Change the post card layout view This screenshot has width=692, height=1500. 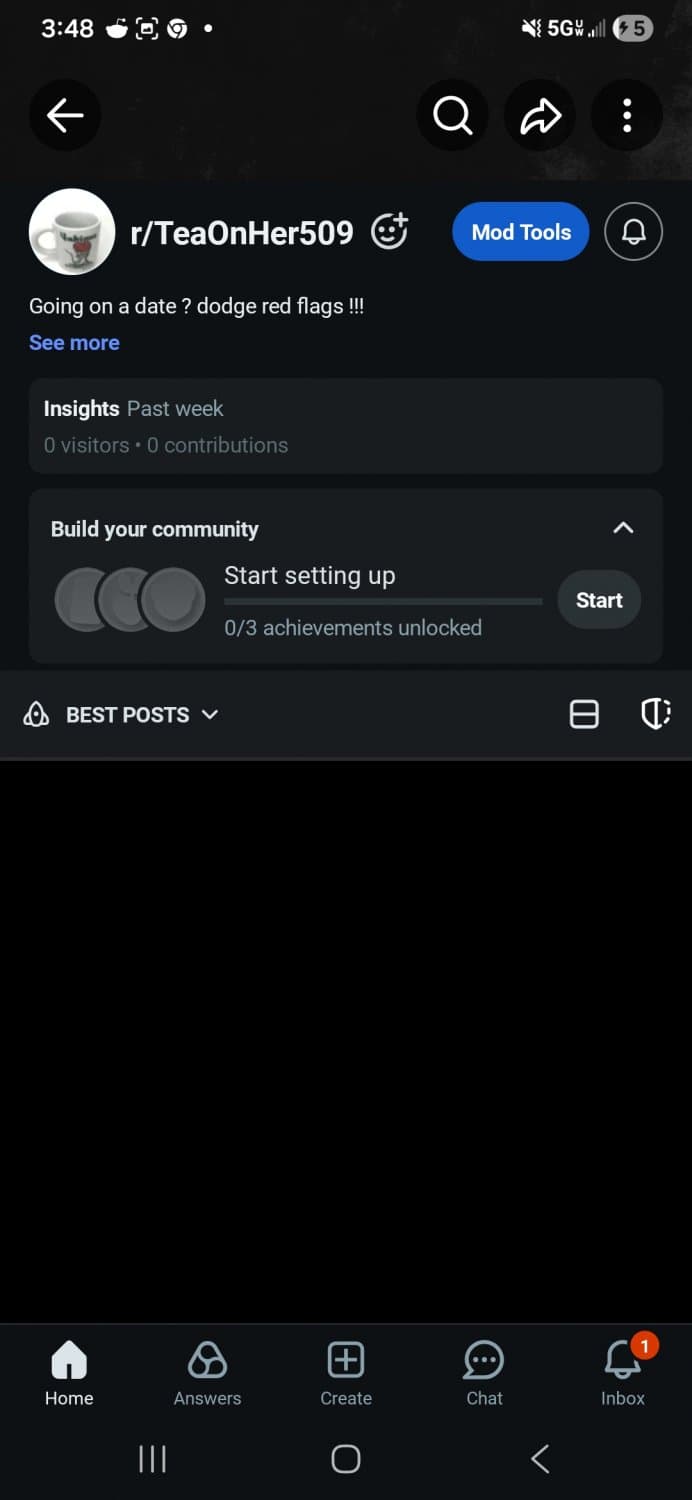pyautogui.click(x=584, y=714)
